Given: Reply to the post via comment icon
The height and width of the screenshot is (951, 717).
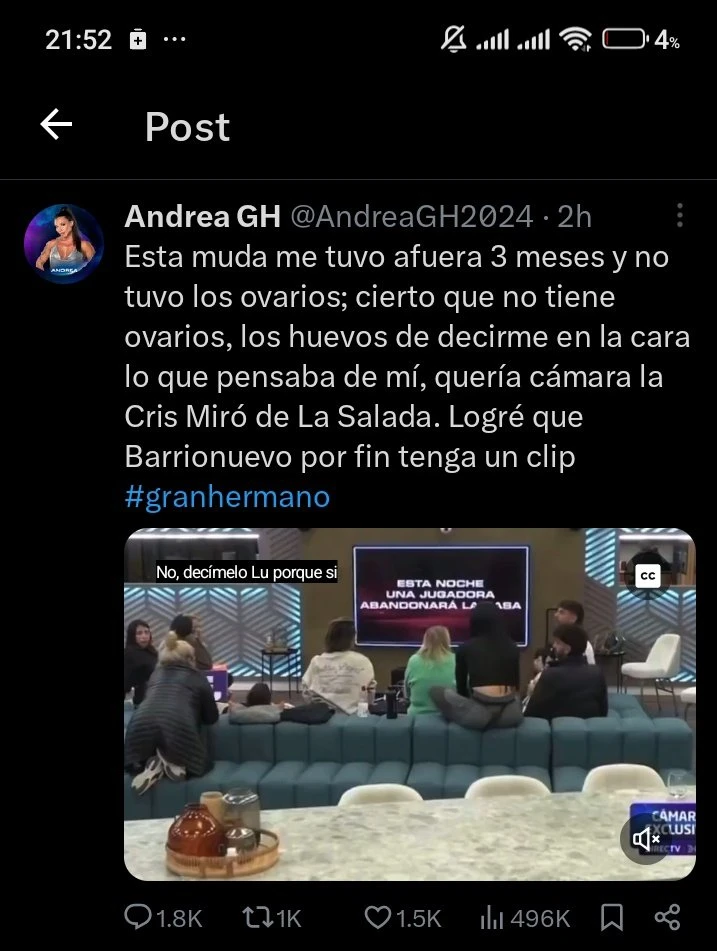Looking at the screenshot, I should 137,917.
